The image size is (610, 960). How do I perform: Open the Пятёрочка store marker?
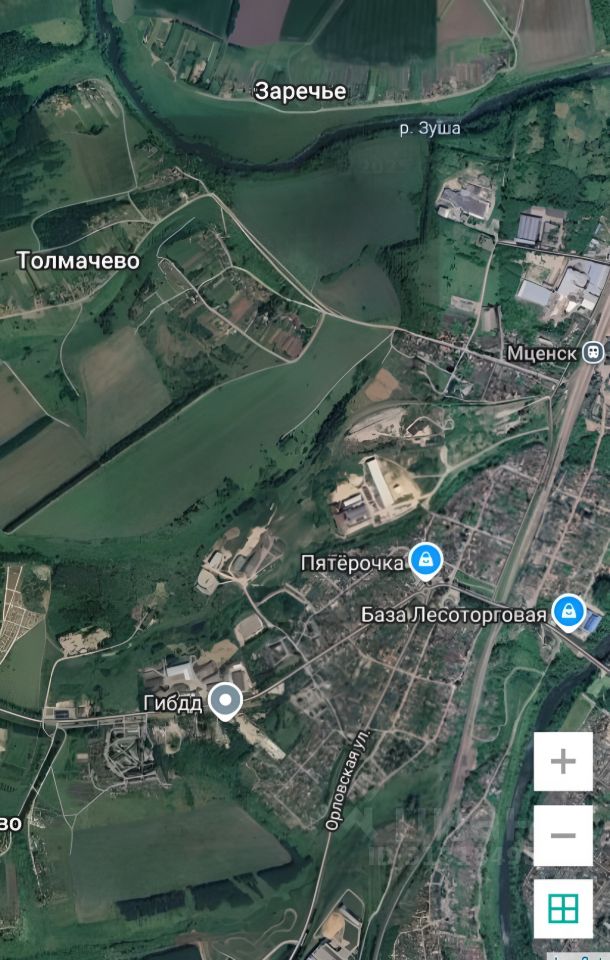(x=427, y=561)
